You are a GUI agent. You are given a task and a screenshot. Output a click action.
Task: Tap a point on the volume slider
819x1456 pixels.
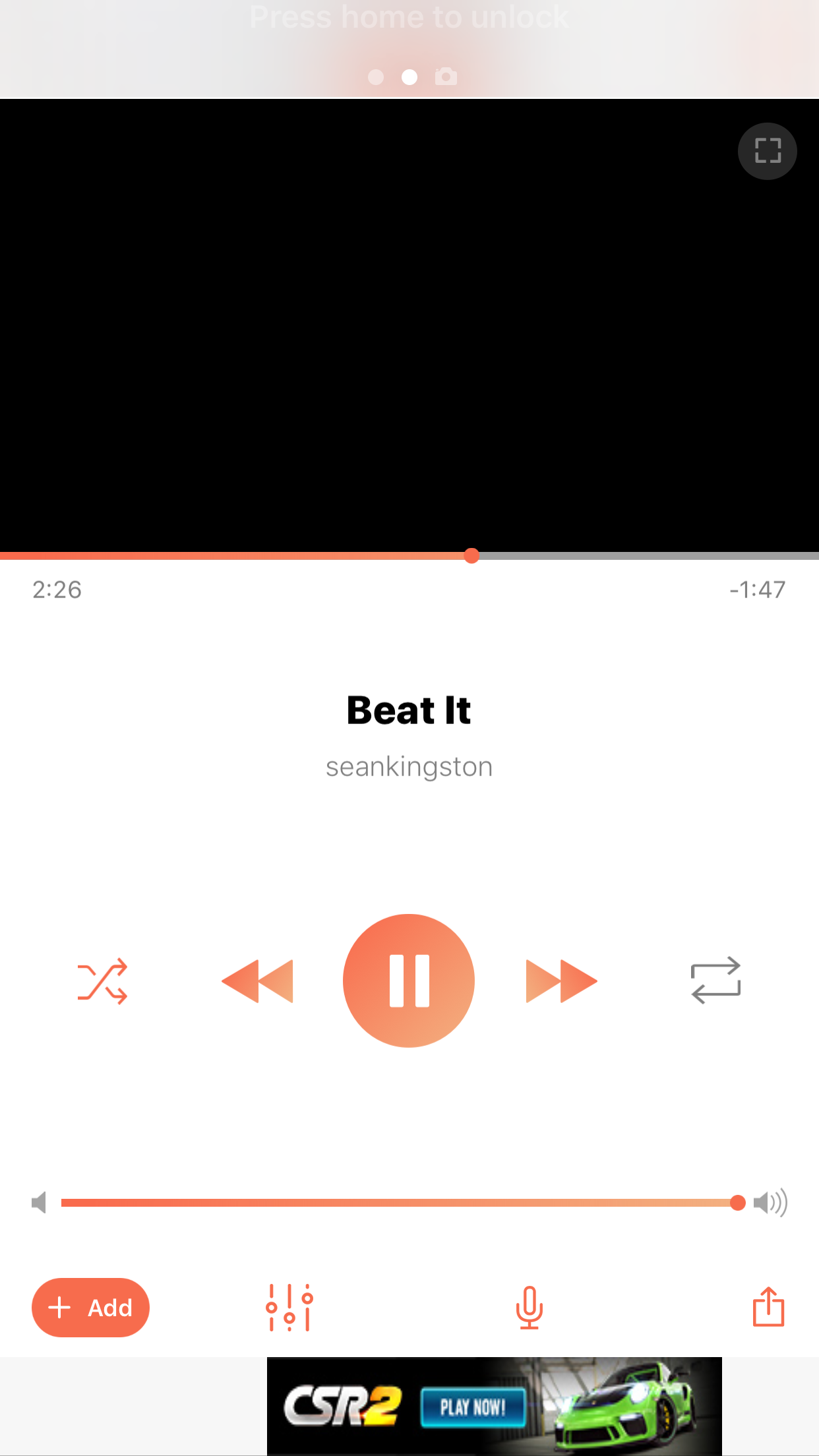[x=396, y=1203]
